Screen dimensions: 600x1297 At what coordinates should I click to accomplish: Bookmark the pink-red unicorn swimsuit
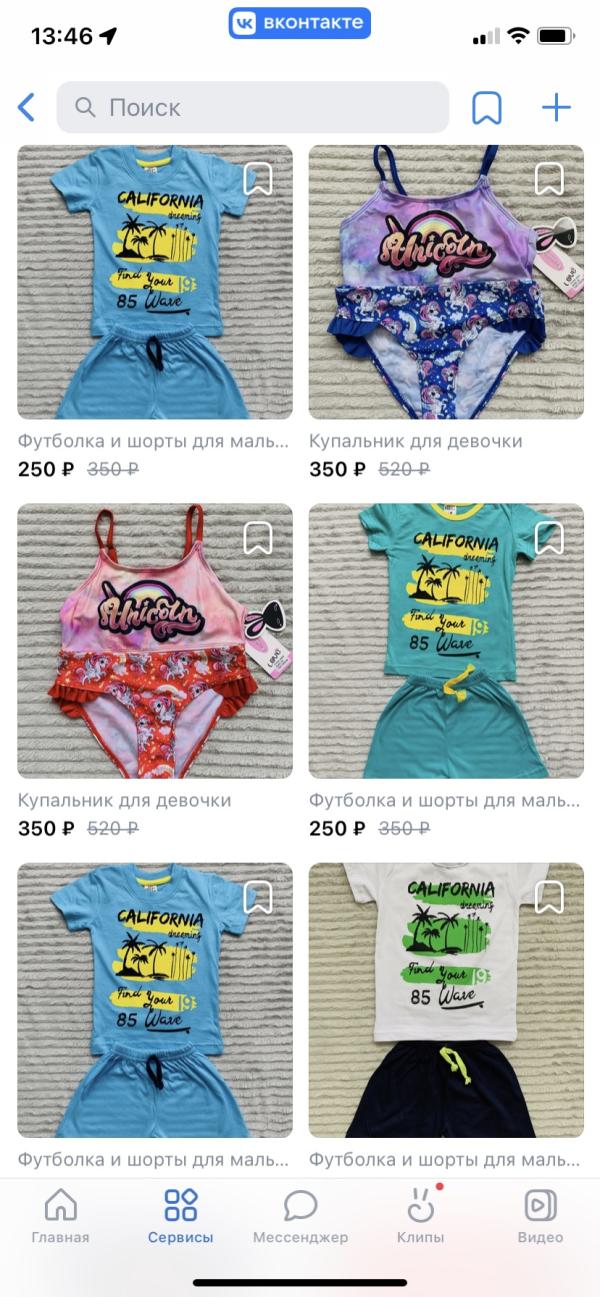point(258,539)
